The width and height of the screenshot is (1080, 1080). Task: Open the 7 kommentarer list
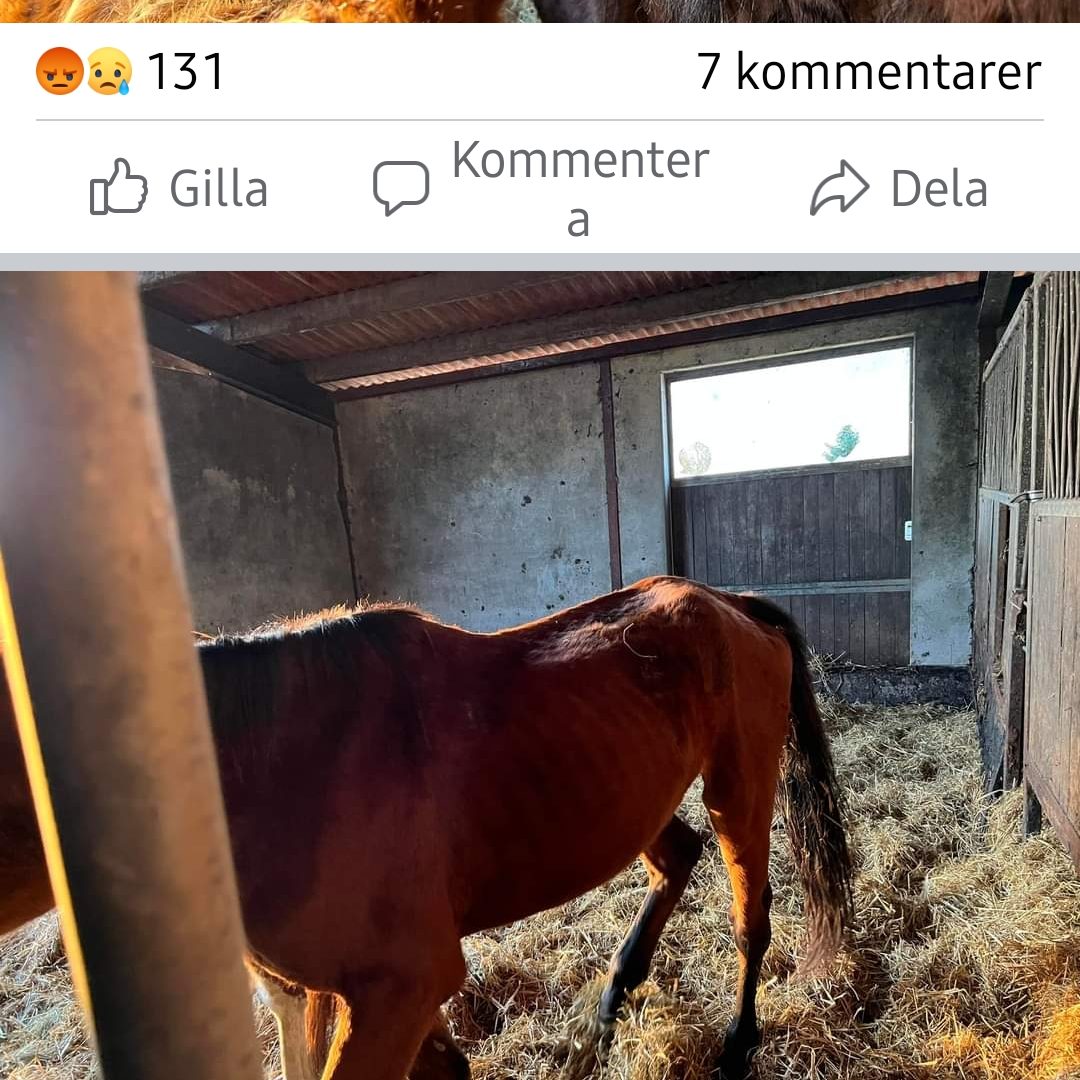pos(868,72)
